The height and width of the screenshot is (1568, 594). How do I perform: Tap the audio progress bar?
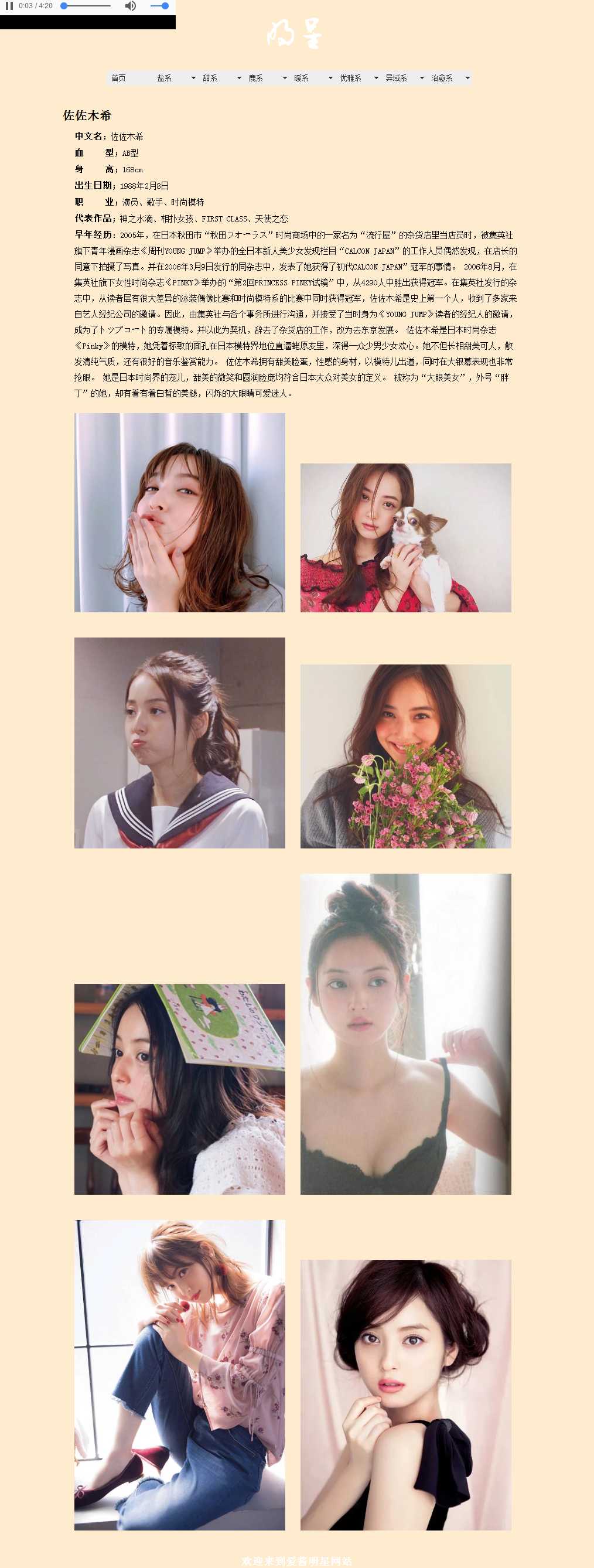[87, 6]
